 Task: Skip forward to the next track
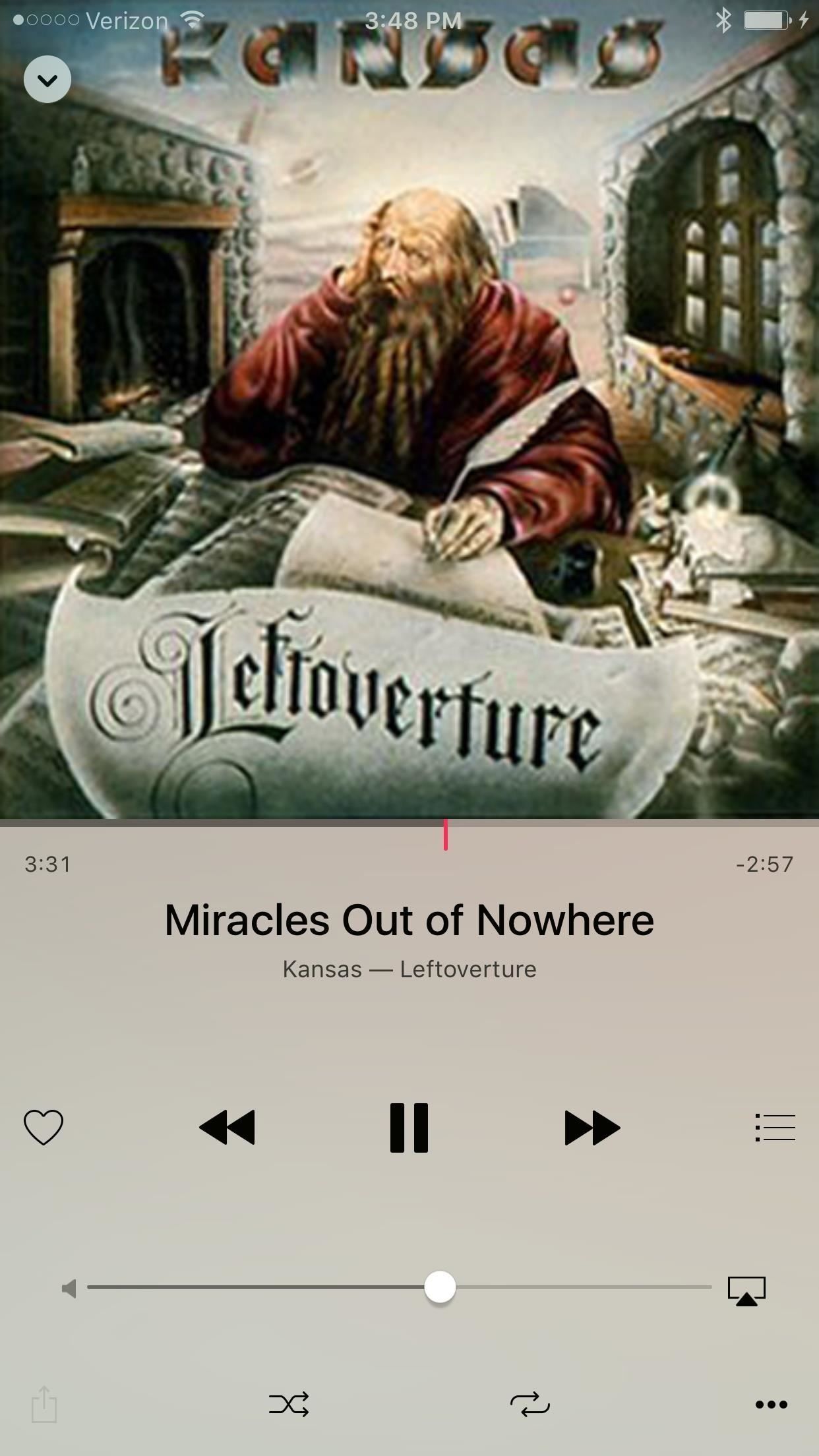592,1127
